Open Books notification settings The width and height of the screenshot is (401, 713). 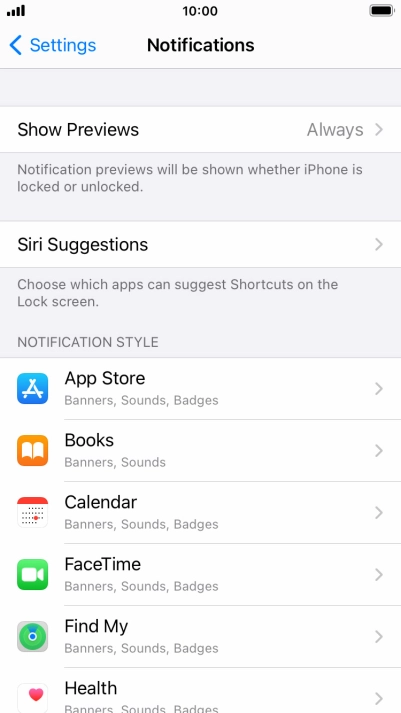coord(200,451)
